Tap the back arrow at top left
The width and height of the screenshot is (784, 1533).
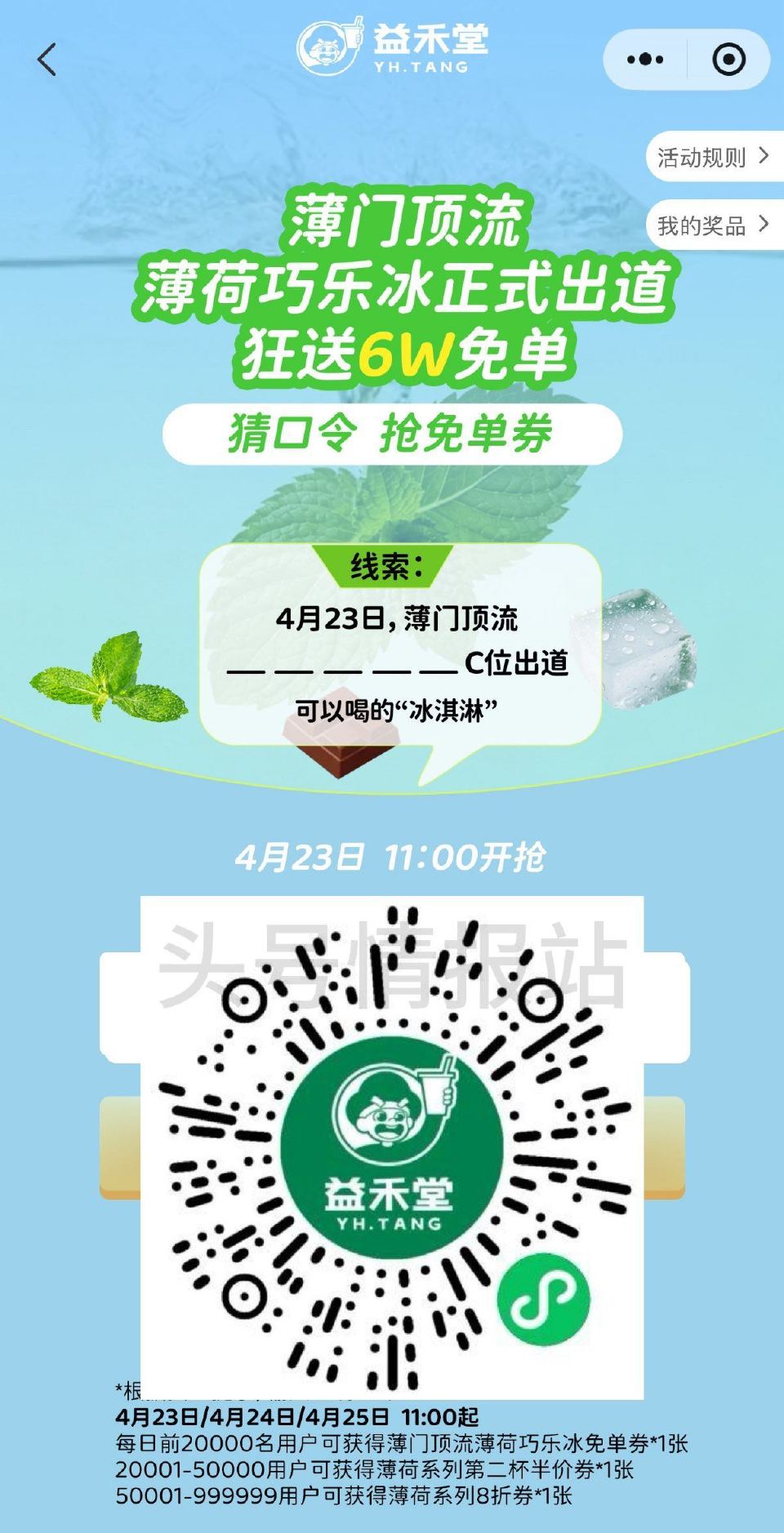[x=47, y=58]
